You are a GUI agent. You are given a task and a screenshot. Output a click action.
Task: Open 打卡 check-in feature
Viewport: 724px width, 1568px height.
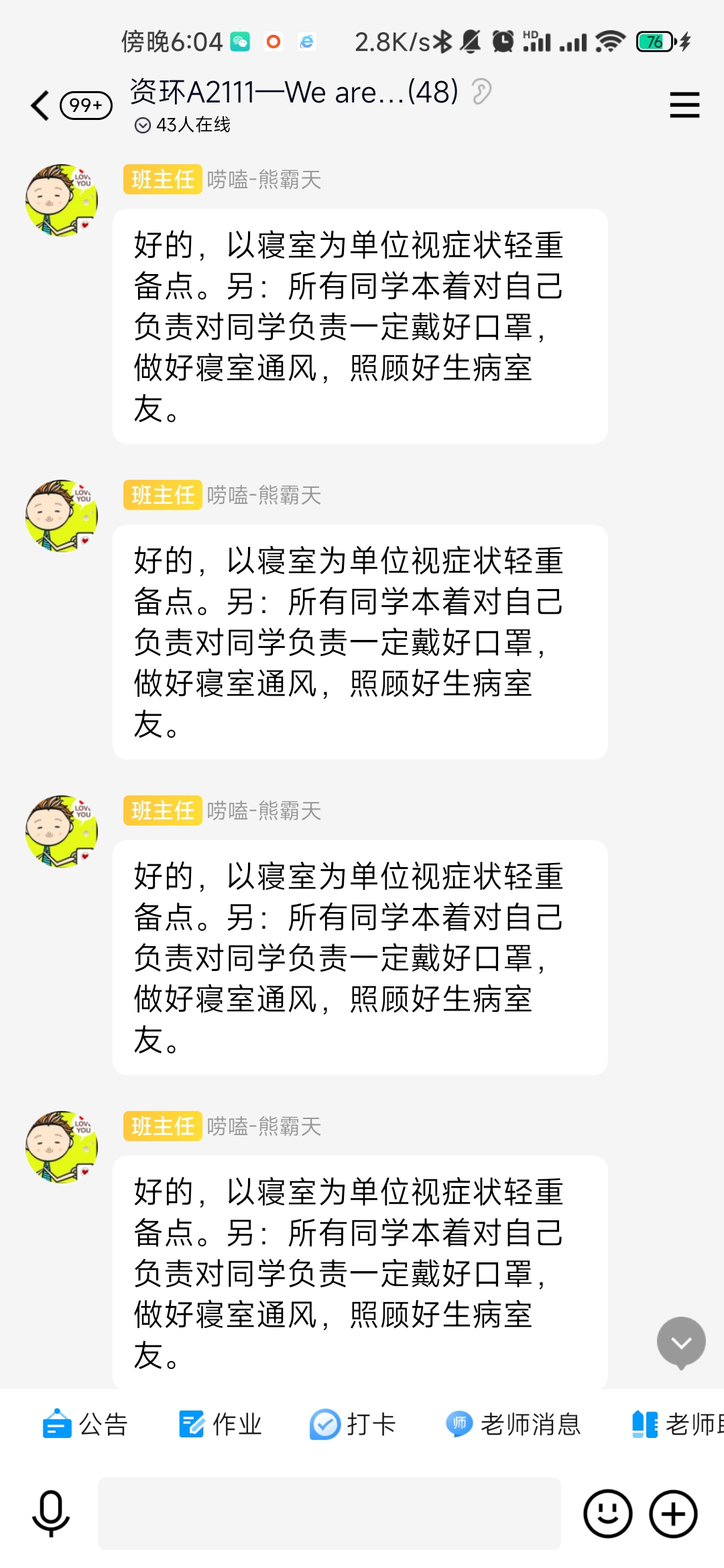coord(353,1424)
